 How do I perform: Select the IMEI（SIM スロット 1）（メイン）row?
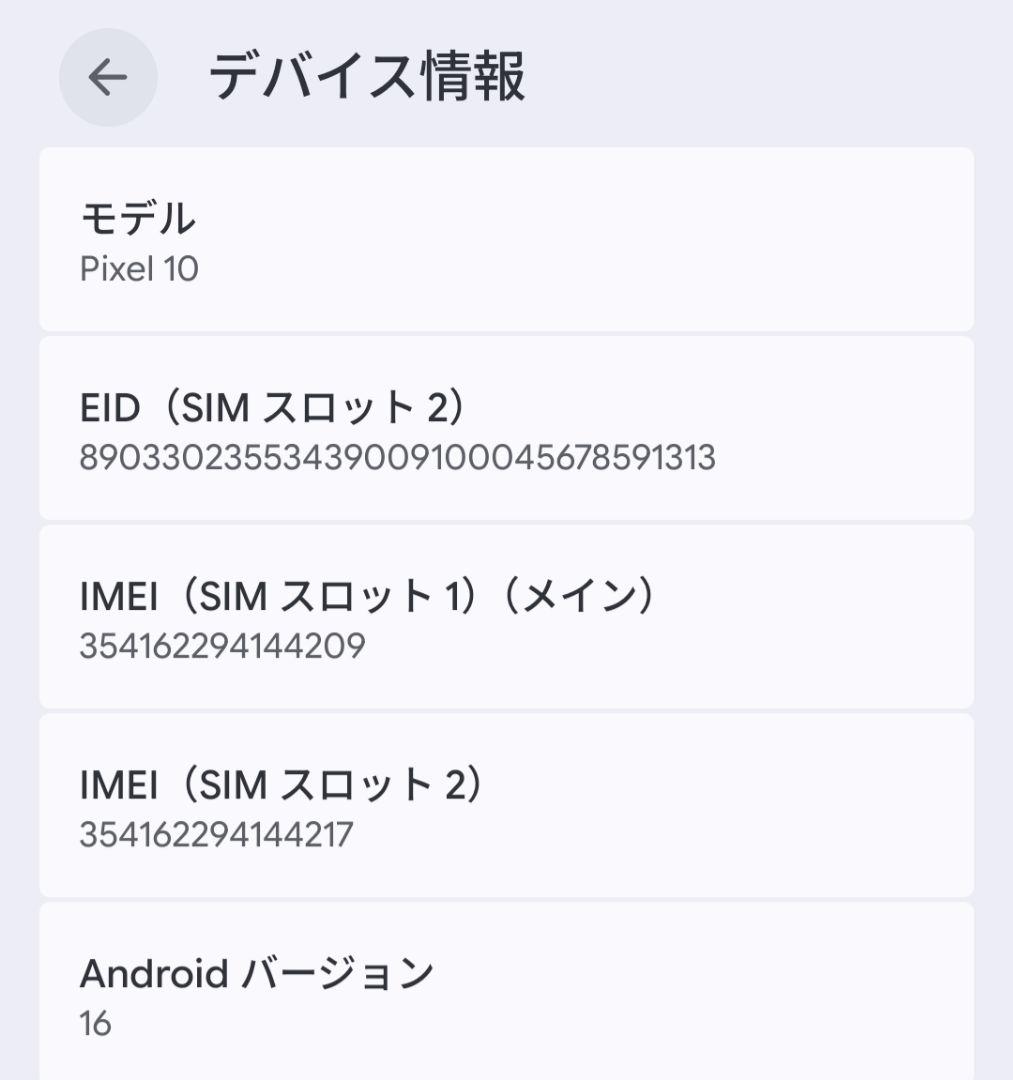click(x=506, y=614)
